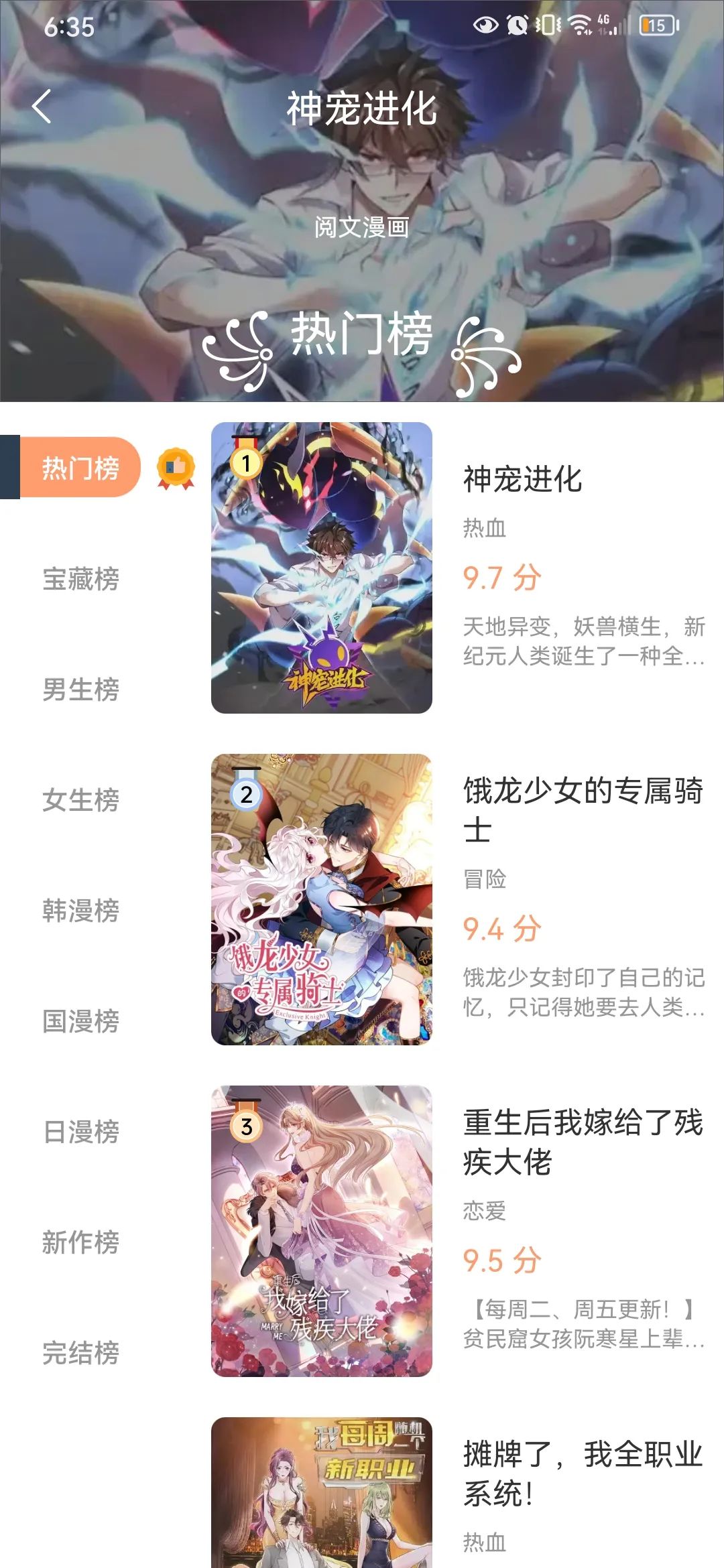Screen dimensions: 724x1568
Task: View the 韩漫榜 ranking
Action: [x=80, y=911]
